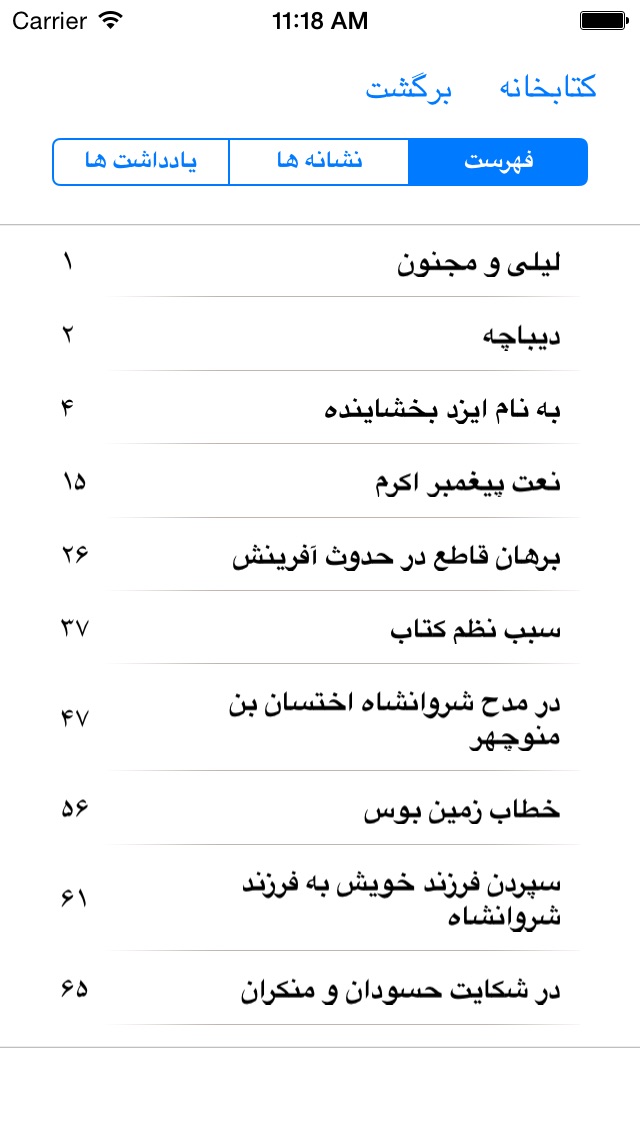The height and width of the screenshot is (1136, 640).
Task: Open نعت پیغمبر اکرم chapter
Action: (320, 481)
